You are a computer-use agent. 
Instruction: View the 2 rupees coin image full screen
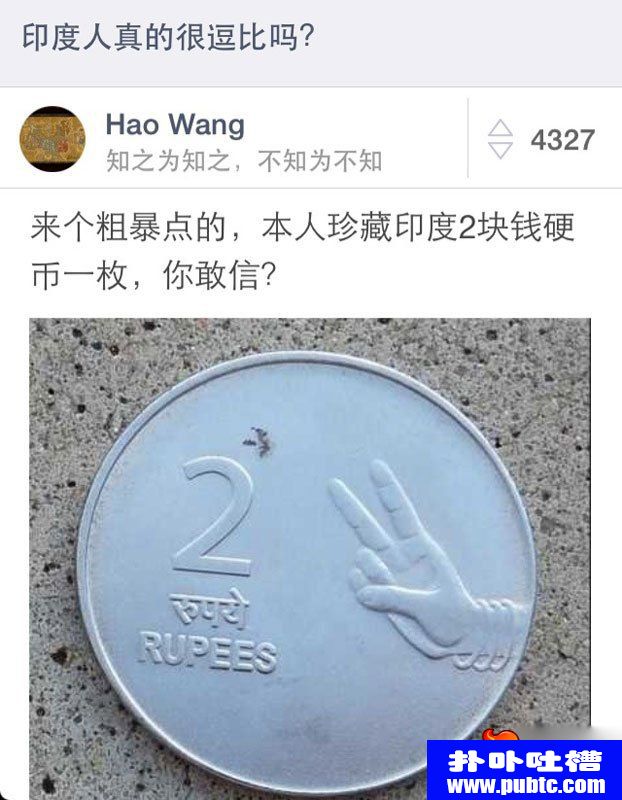click(310, 555)
